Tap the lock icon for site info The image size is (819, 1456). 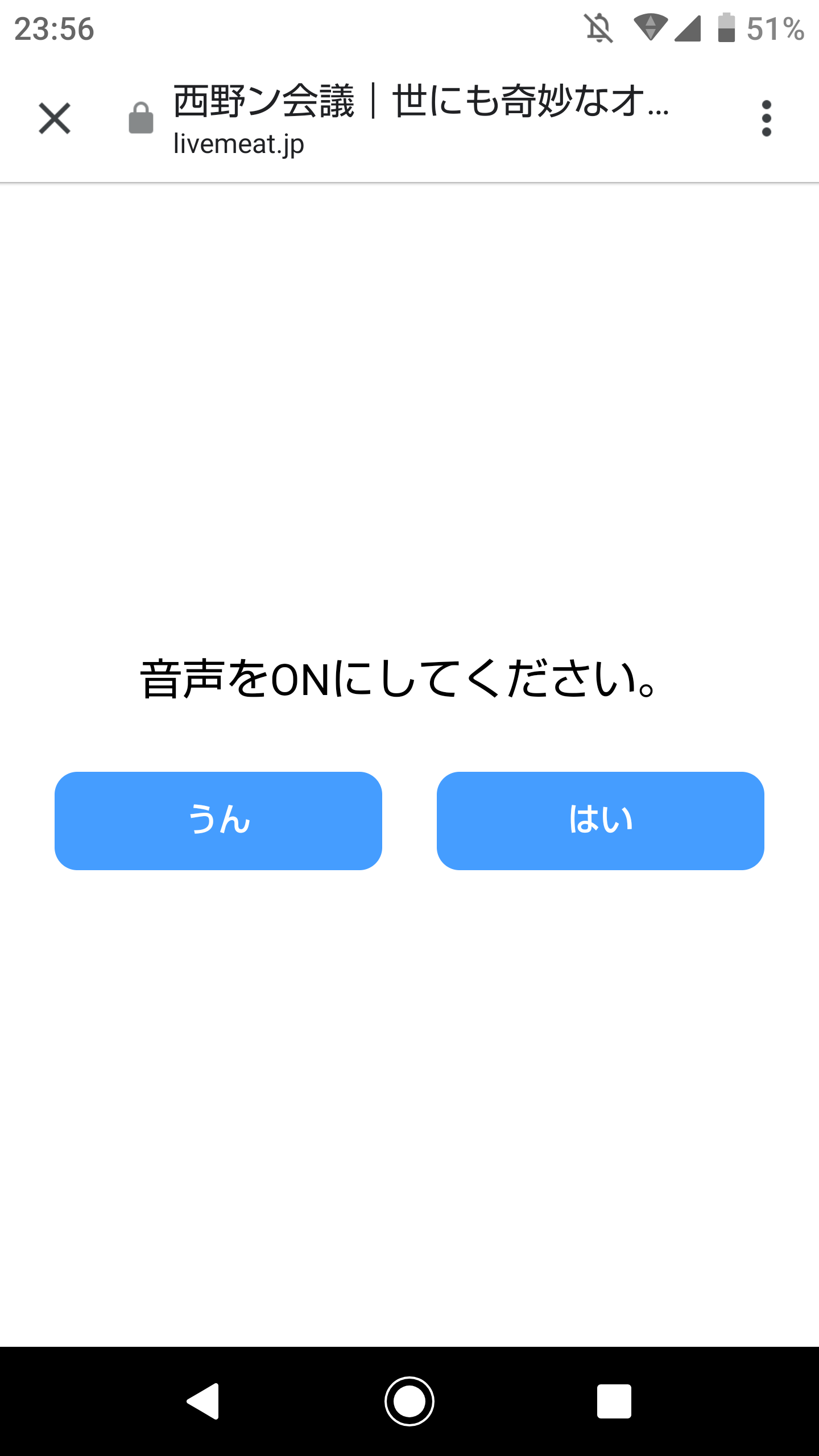point(141,118)
